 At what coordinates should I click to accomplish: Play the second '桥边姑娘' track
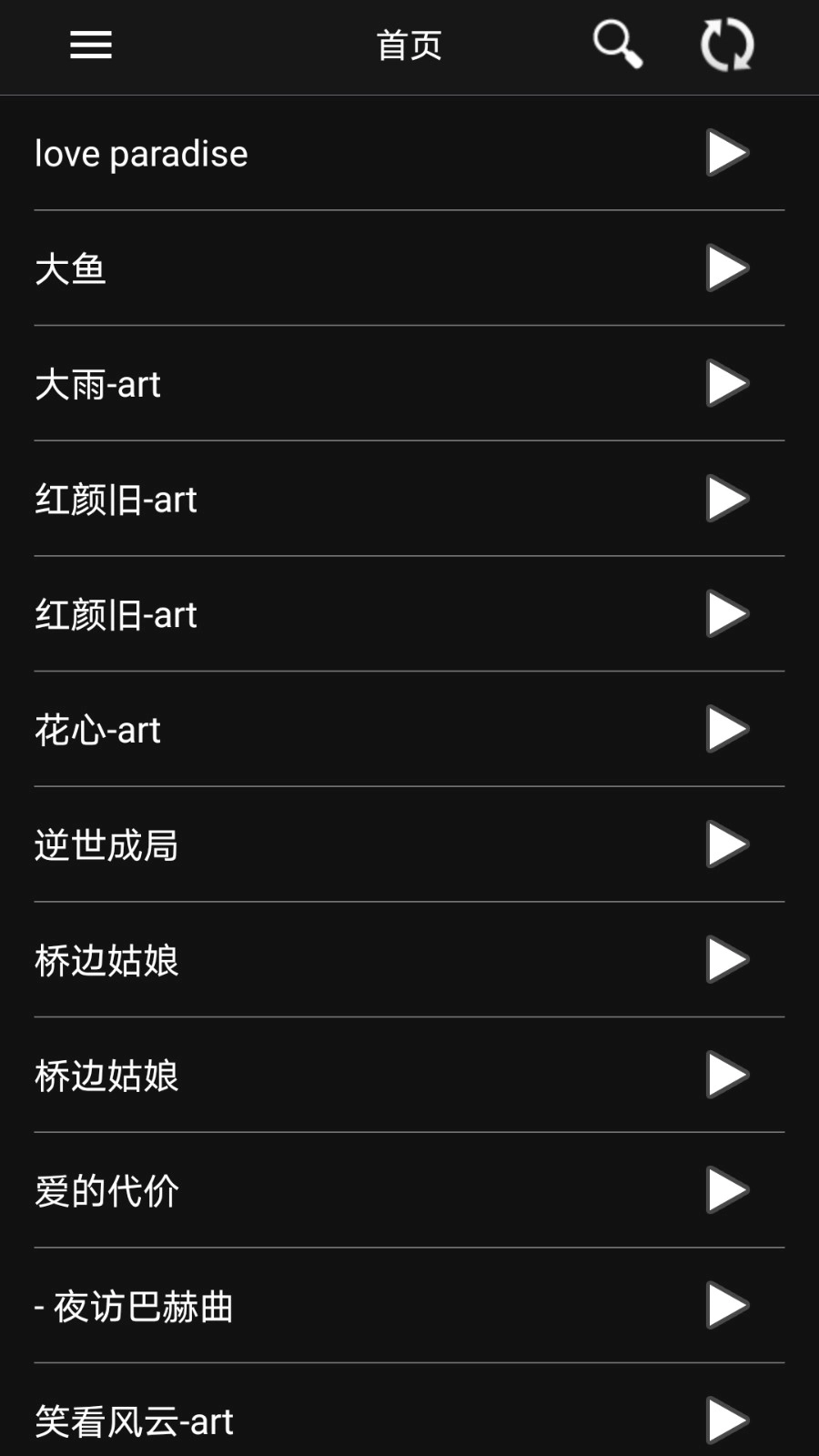(725, 1075)
